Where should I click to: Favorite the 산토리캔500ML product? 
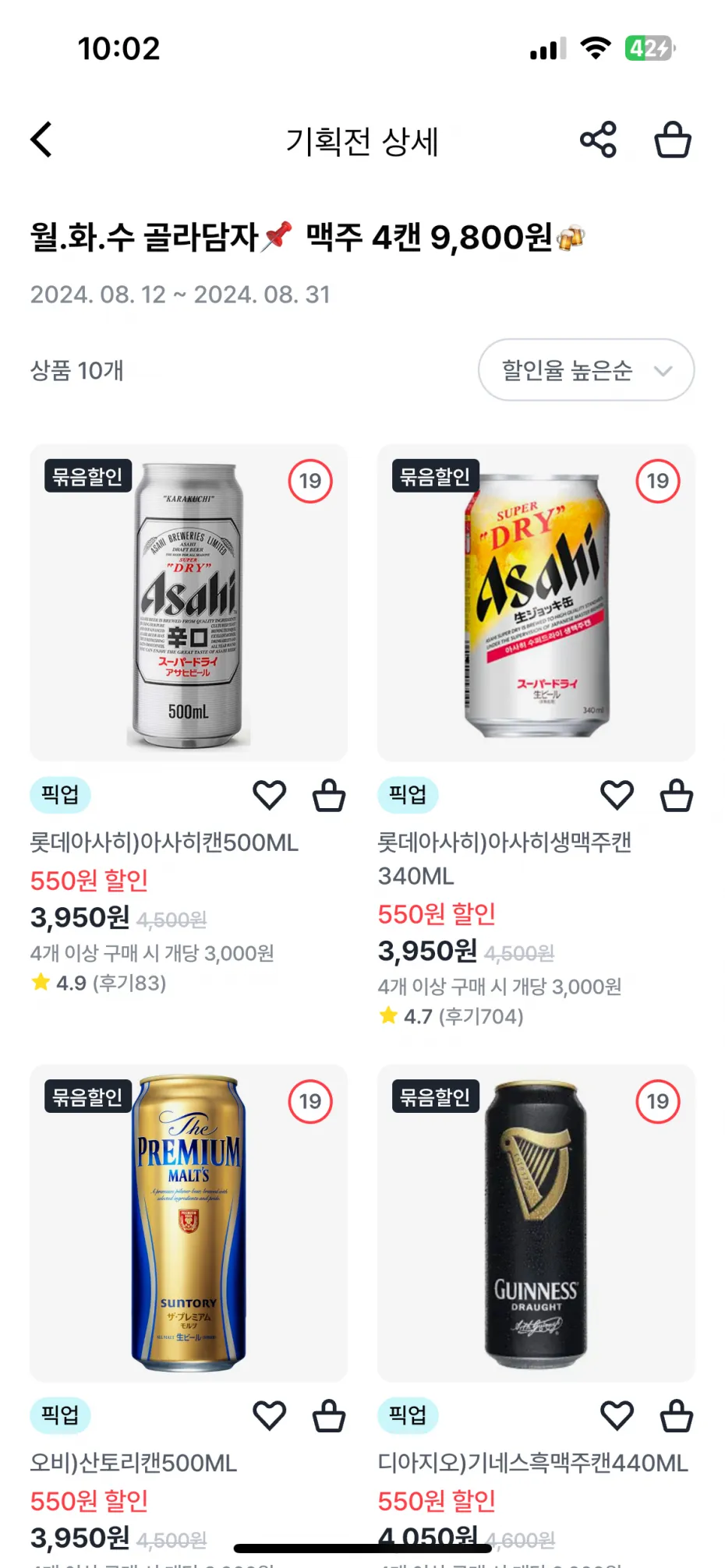269,1416
